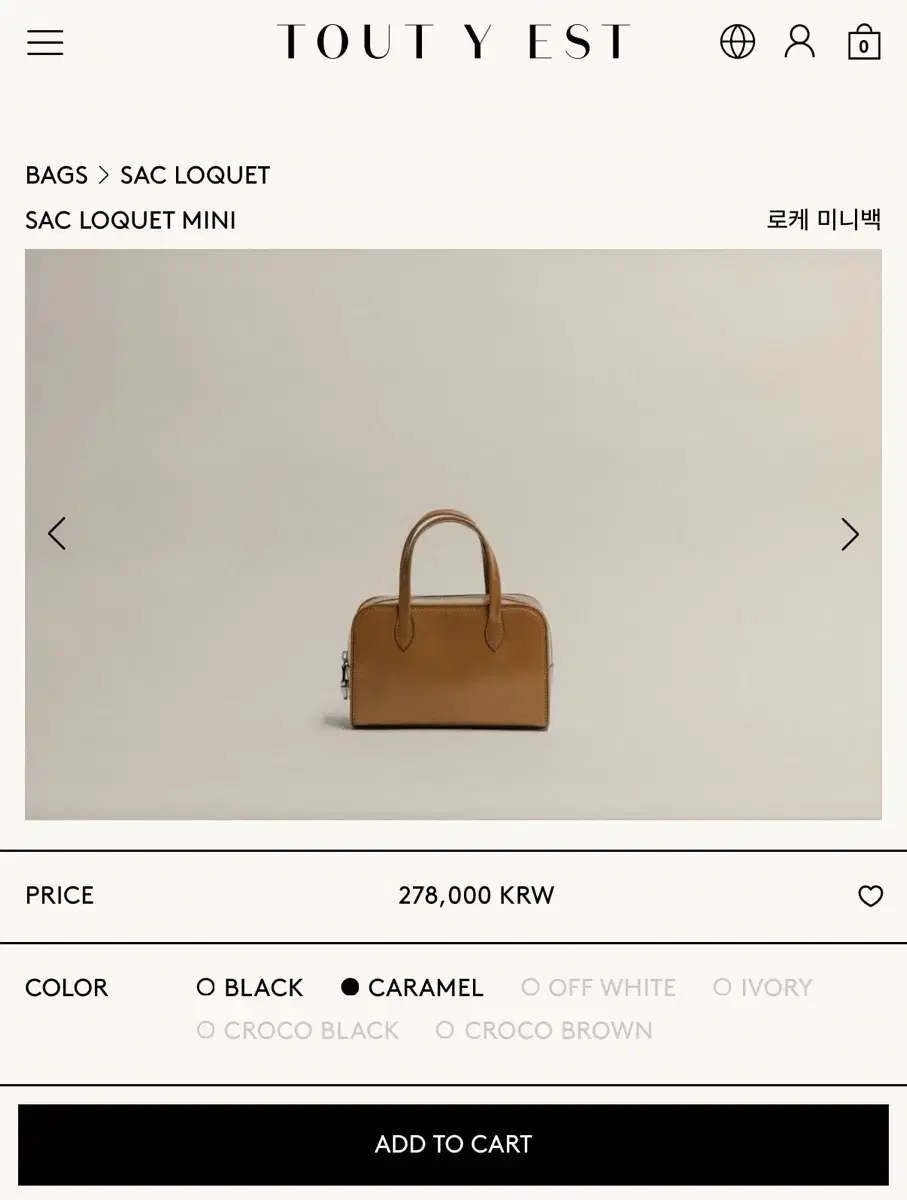Open the SAC LOQUET breadcrumb link
The height and width of the screenshot is (1200, 907).
pyautogui.click(x=195, y=175)
